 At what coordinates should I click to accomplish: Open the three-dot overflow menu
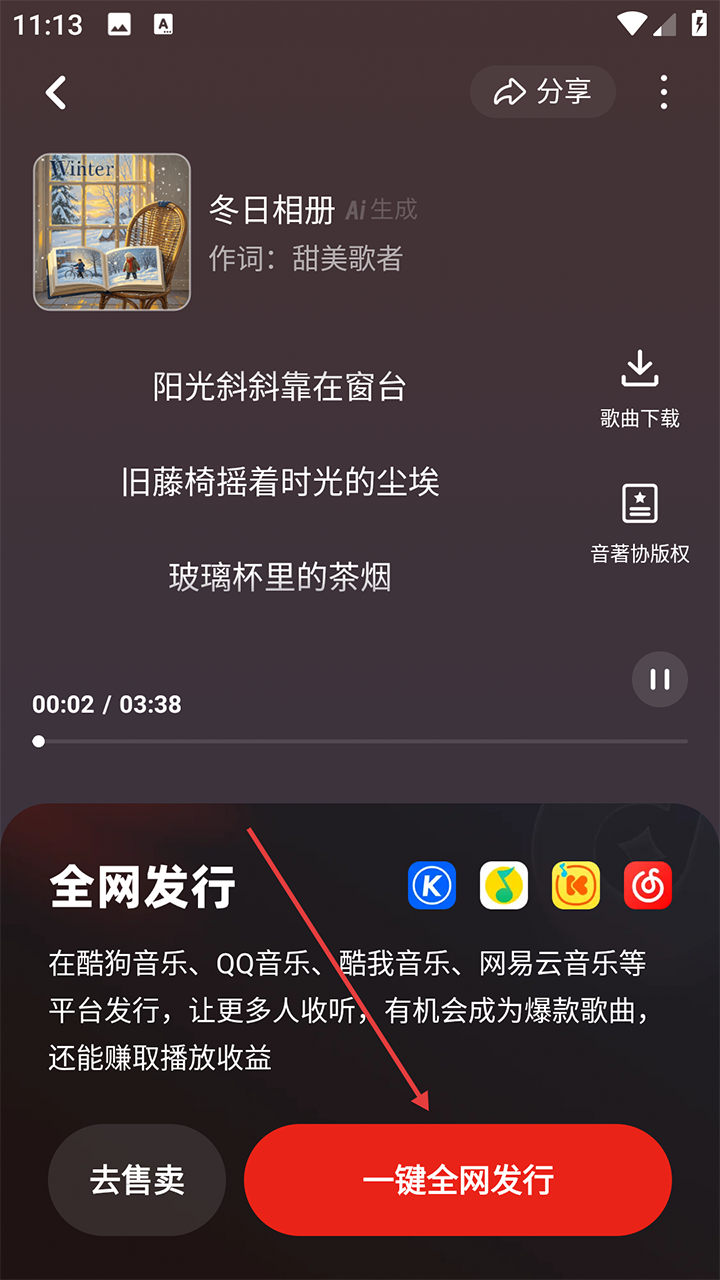point(663,92)
